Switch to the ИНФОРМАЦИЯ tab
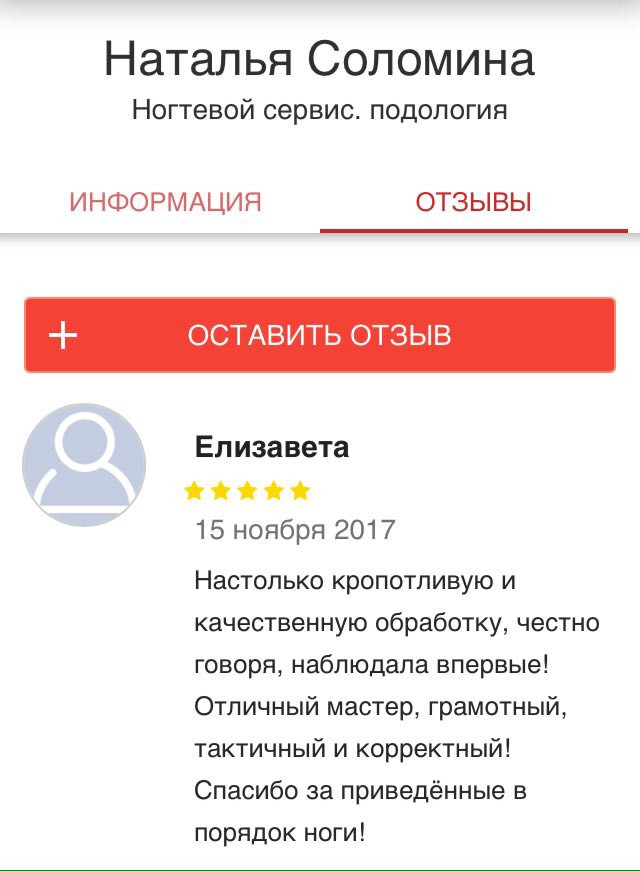This screenshot has width=640, height=871. click(165, 202)
